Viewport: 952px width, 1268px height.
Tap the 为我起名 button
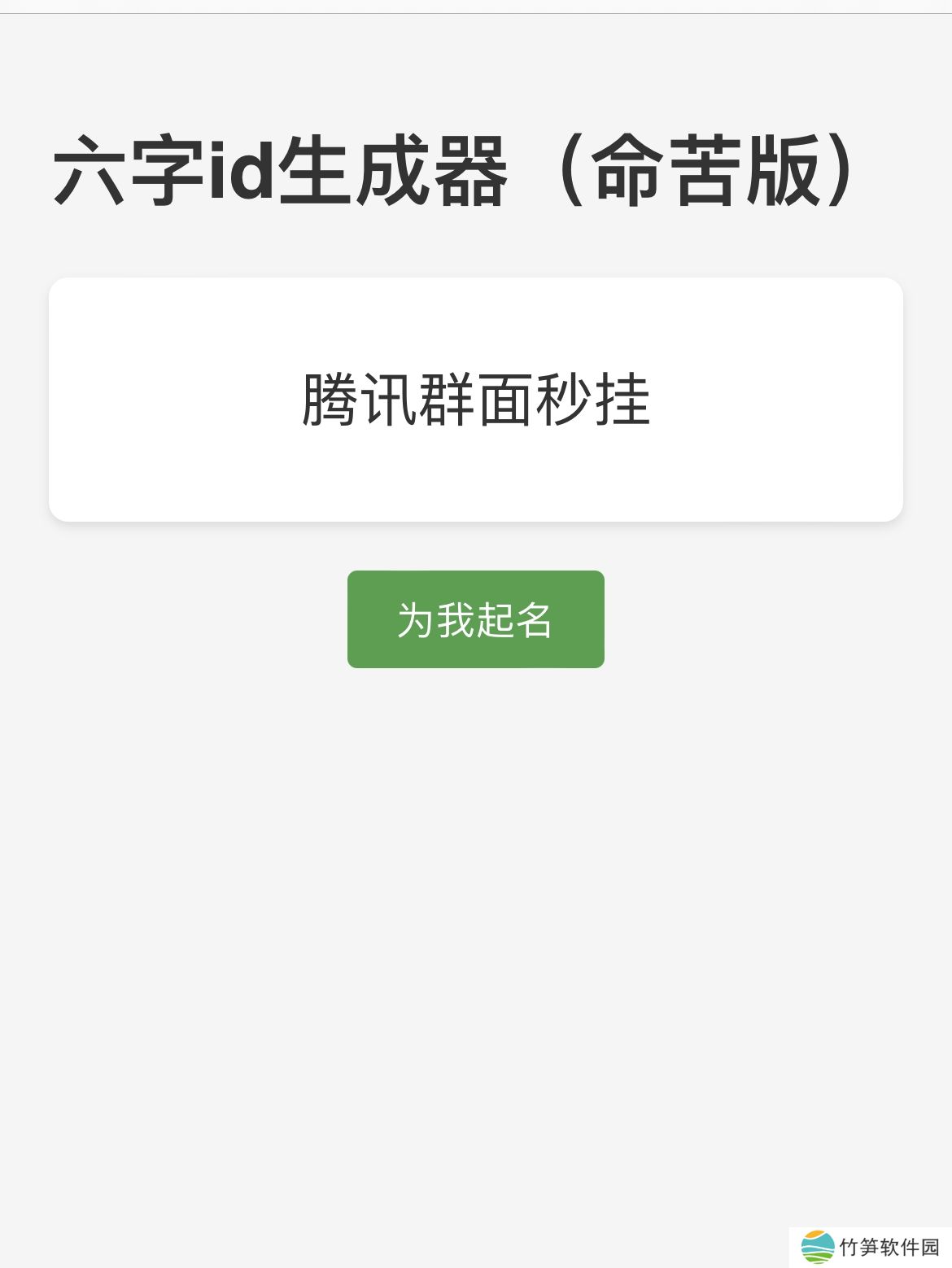coord(475,619)
